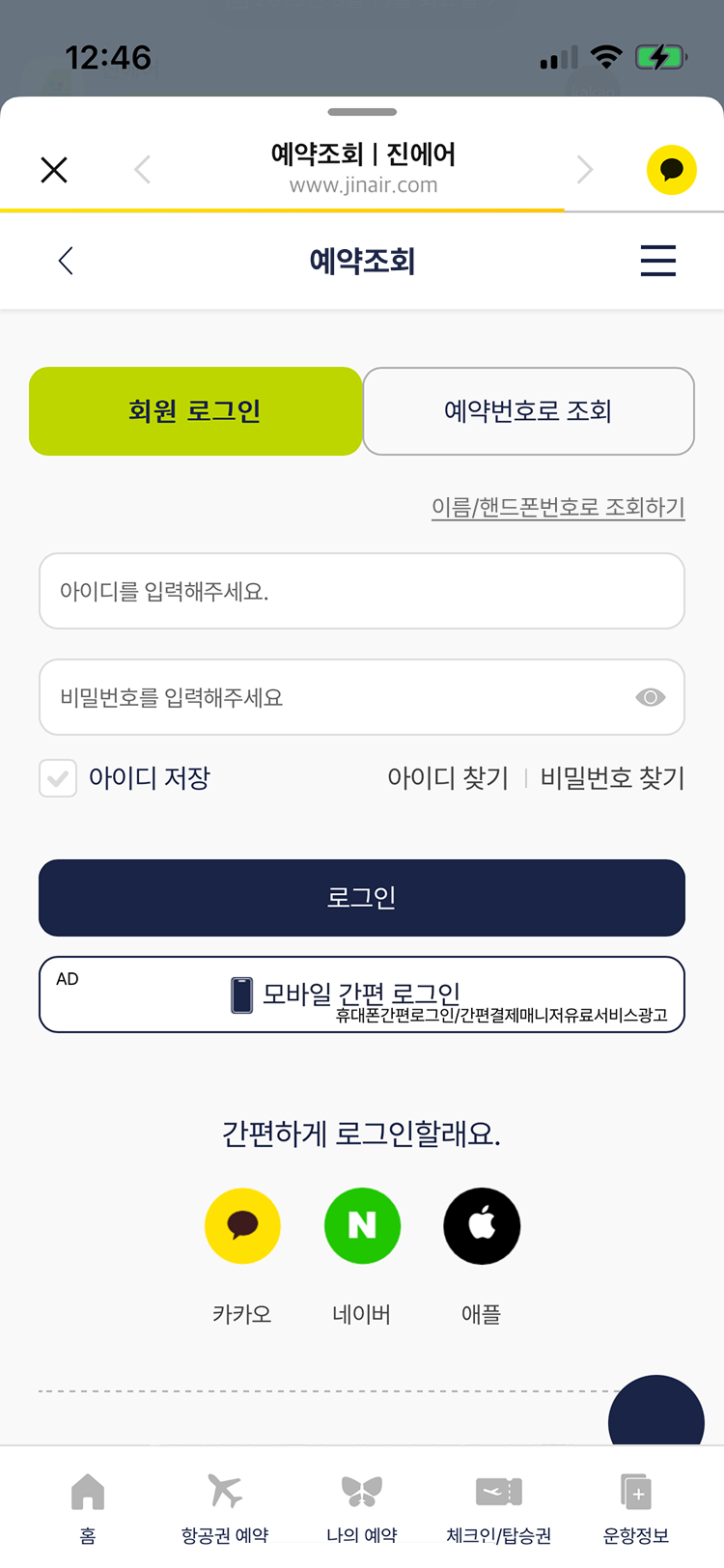Select the 회원 로그인 tab
The height and width of the screenshot is (1568, 724).
(196, 411)
